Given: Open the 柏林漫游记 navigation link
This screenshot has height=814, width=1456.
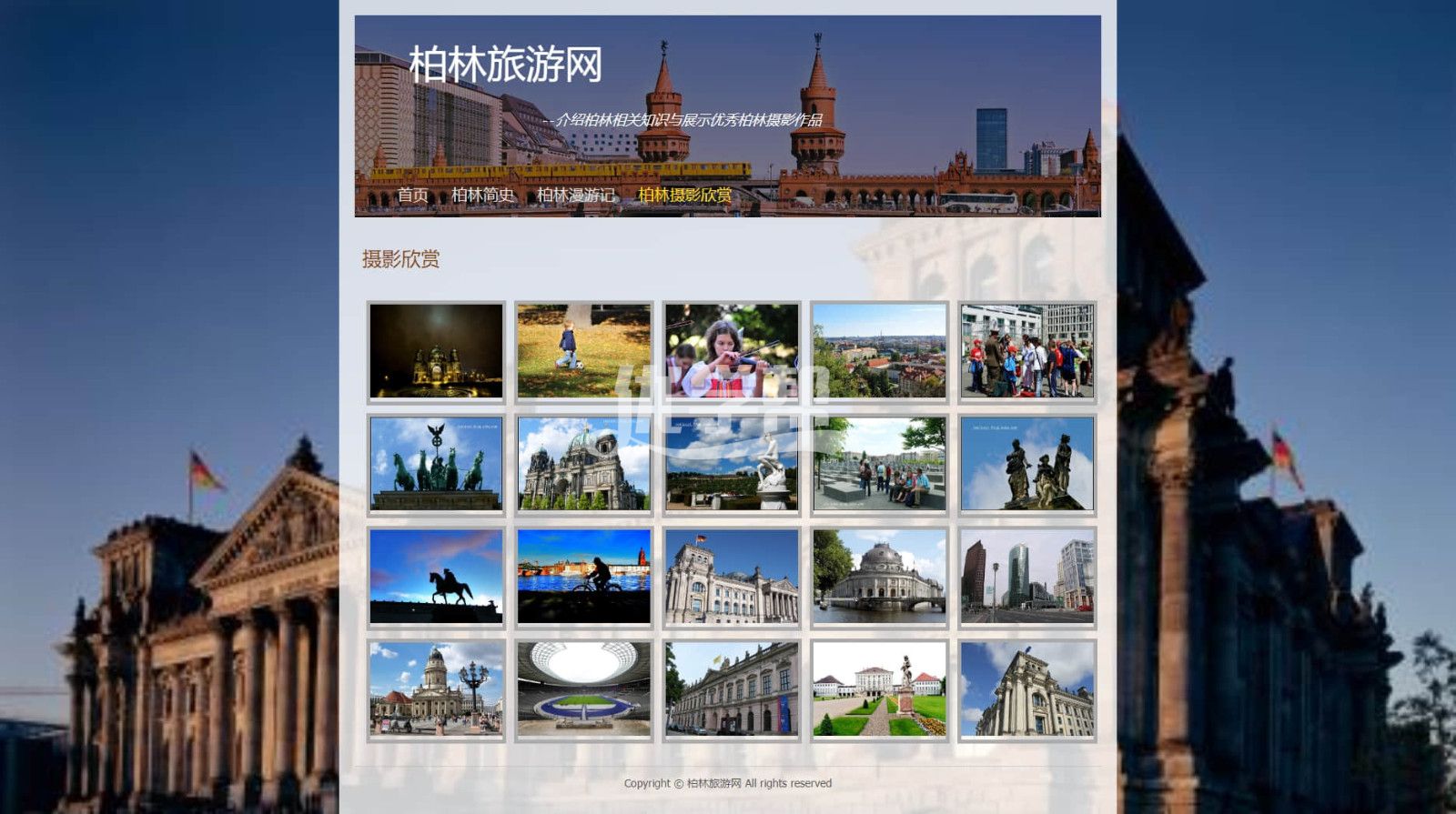Looking at the screenshot, I should [x=576, y=195].
